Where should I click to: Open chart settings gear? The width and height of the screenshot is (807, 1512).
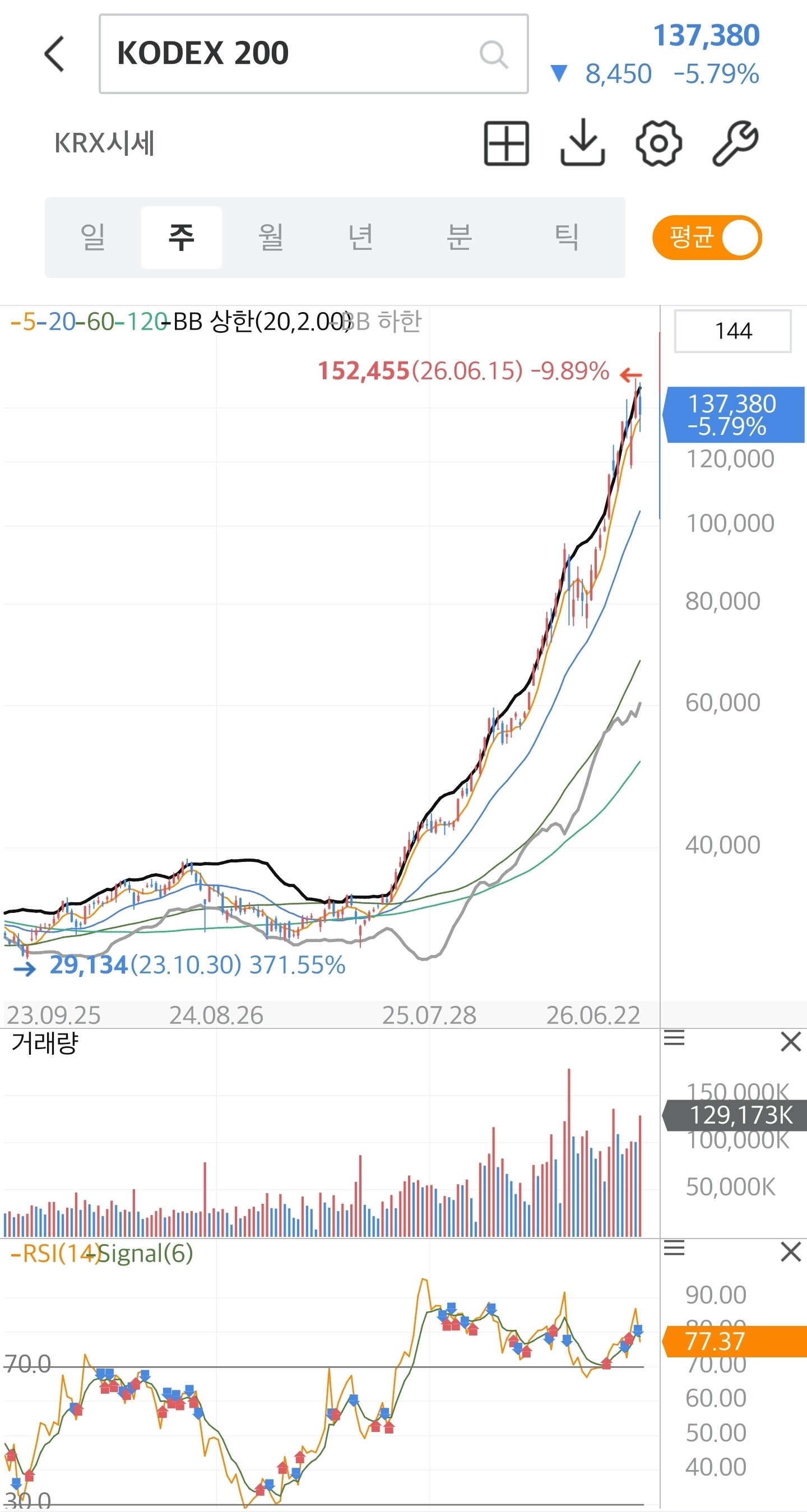pyautogui.click(x=658, y=143)
